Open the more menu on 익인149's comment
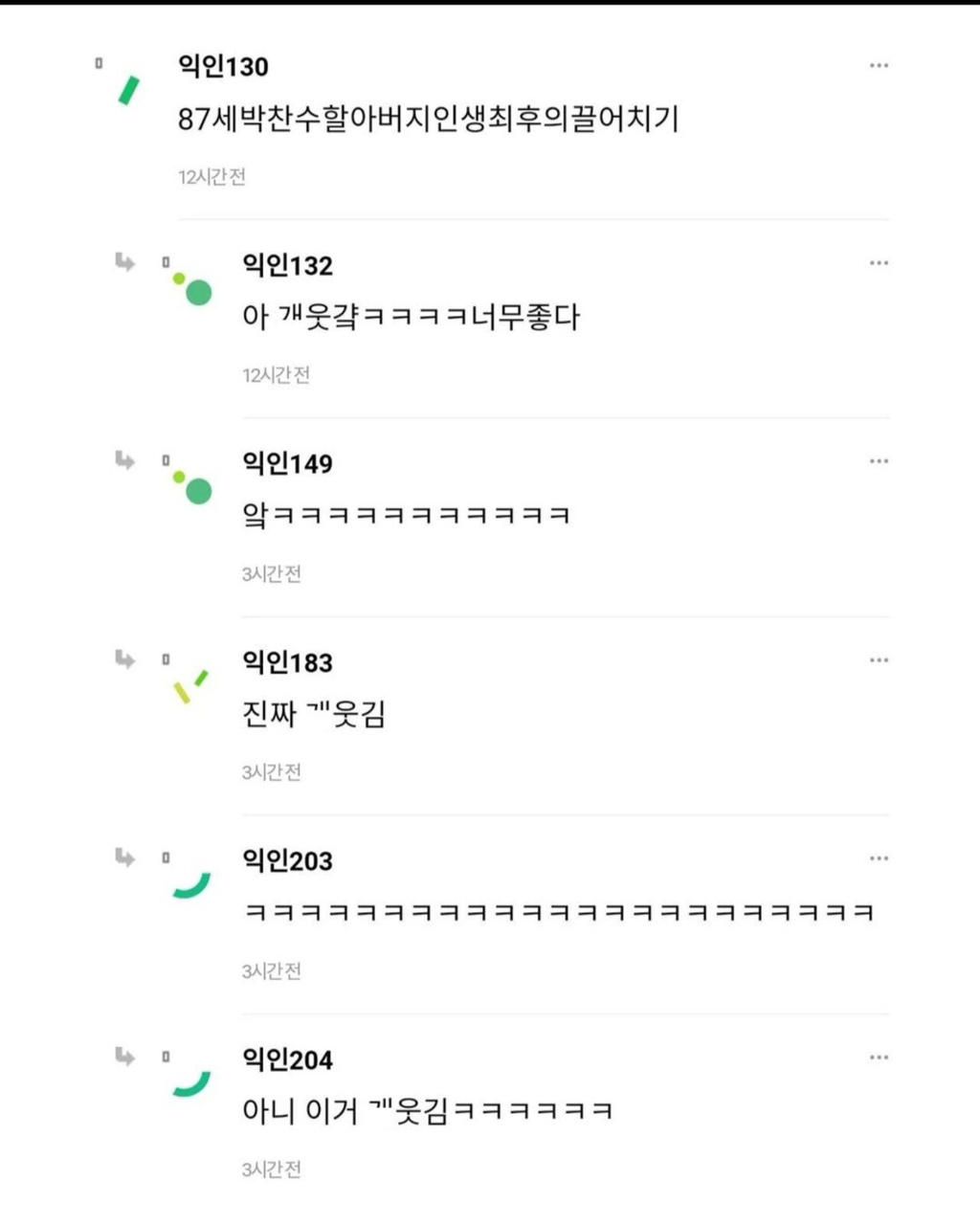 tap(879, 461)
